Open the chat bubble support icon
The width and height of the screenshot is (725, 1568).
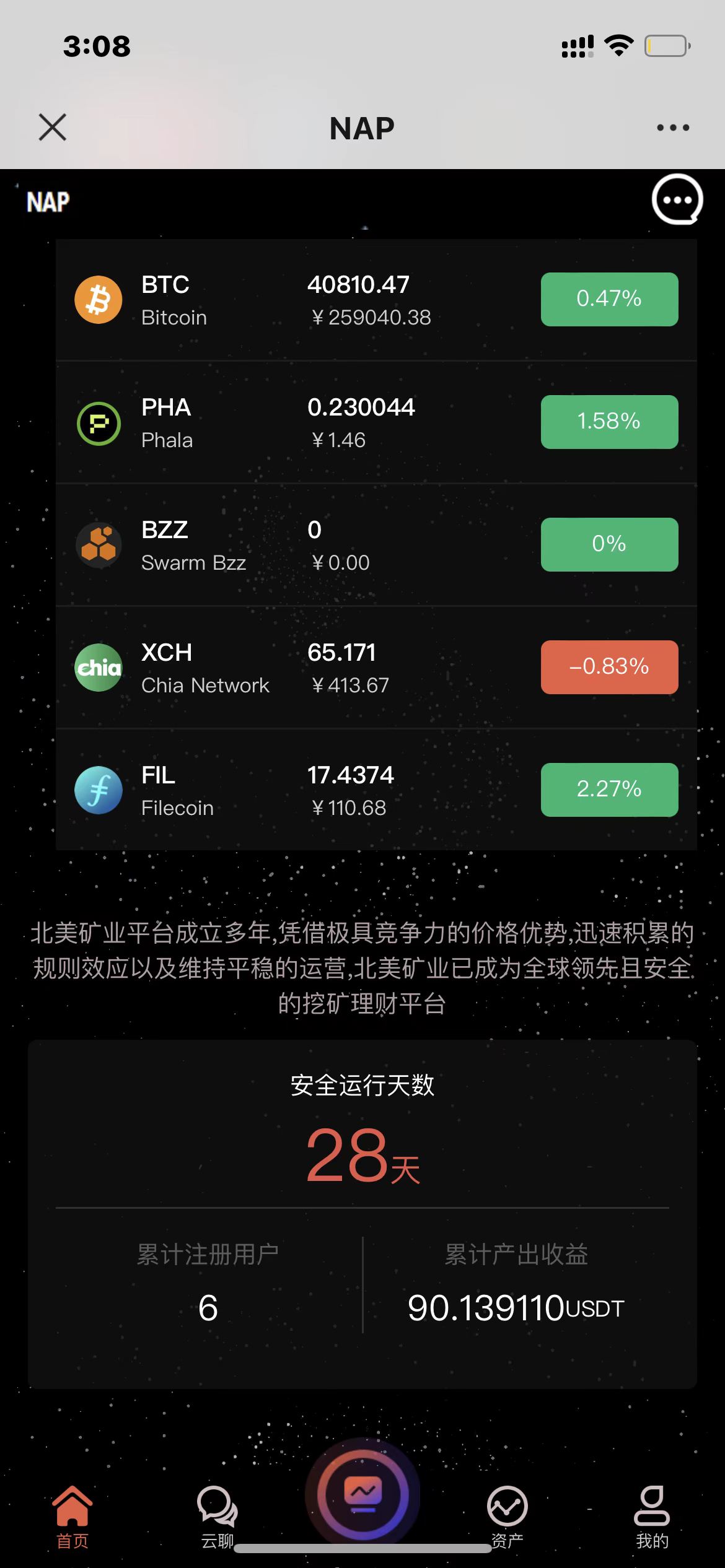click(x=677, y=200)
